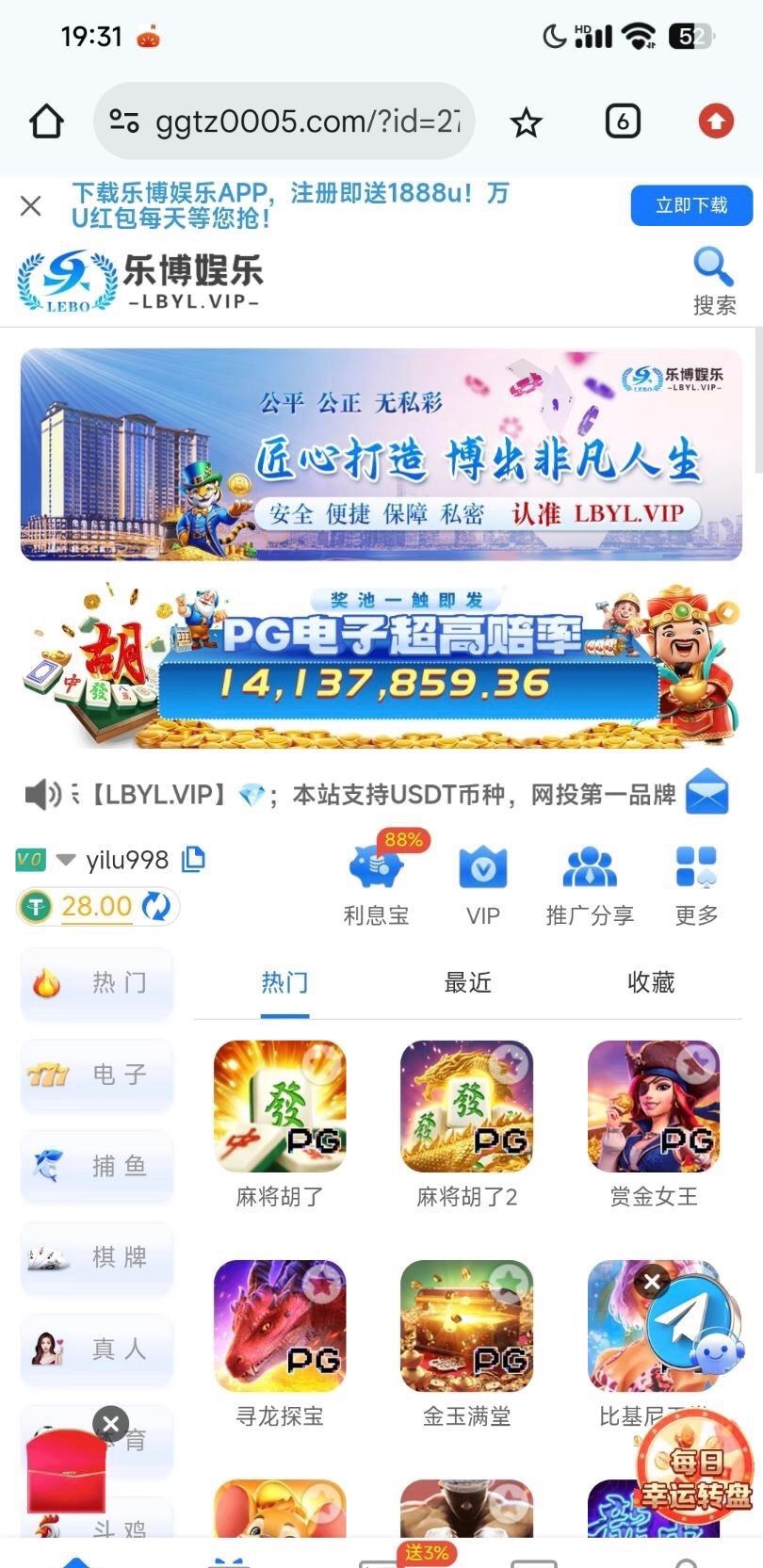The image size is (763, 1568).
Task: Copy the username yilu998
Action: pyautogui.click(x=193, y=859)
